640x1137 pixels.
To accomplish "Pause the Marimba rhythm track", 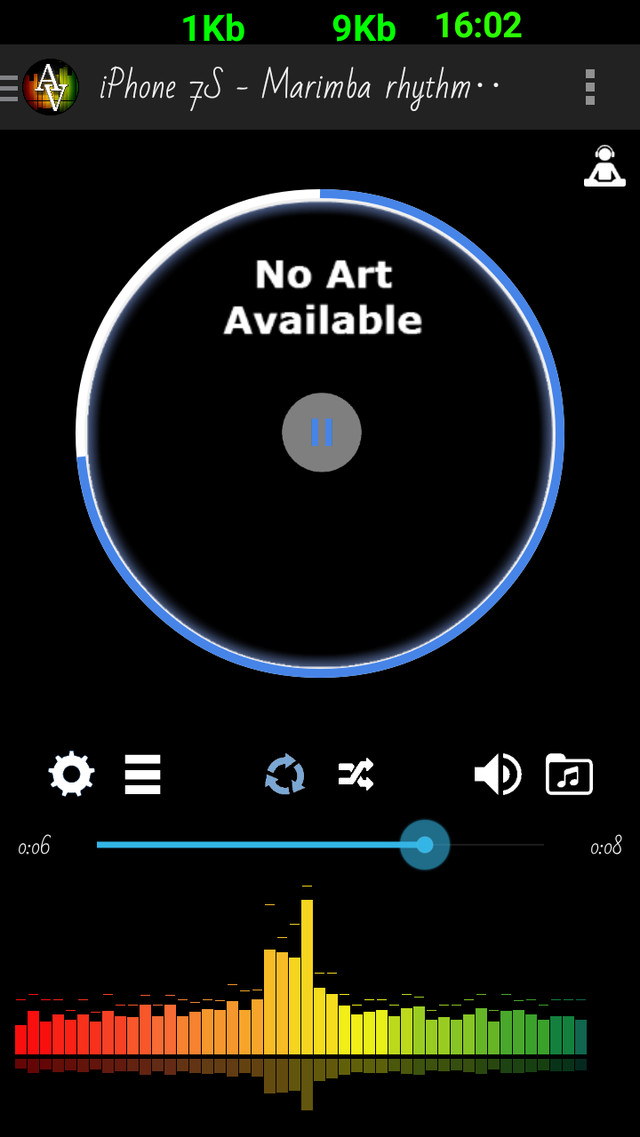I will click(x=321, y=432).
